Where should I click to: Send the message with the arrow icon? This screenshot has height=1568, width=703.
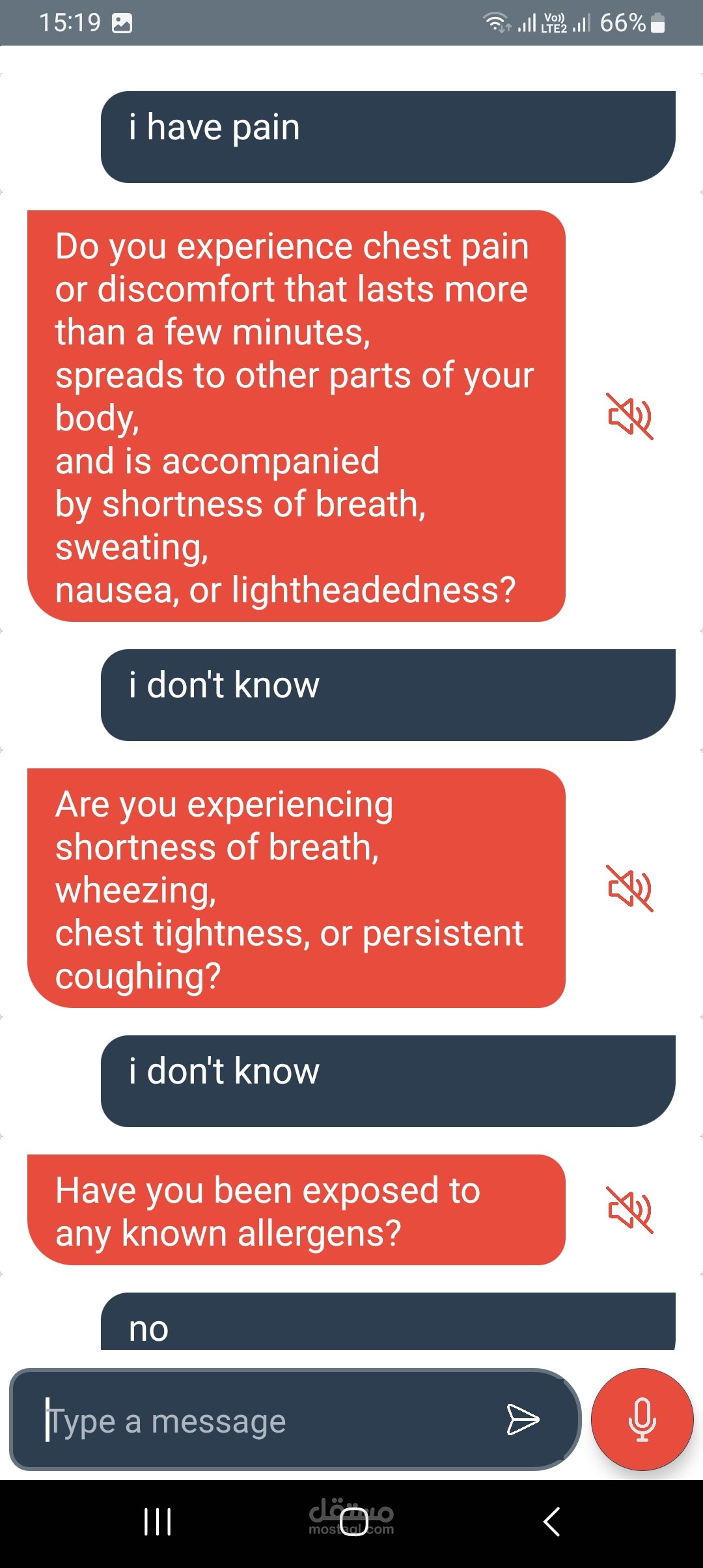(523, 1420)
